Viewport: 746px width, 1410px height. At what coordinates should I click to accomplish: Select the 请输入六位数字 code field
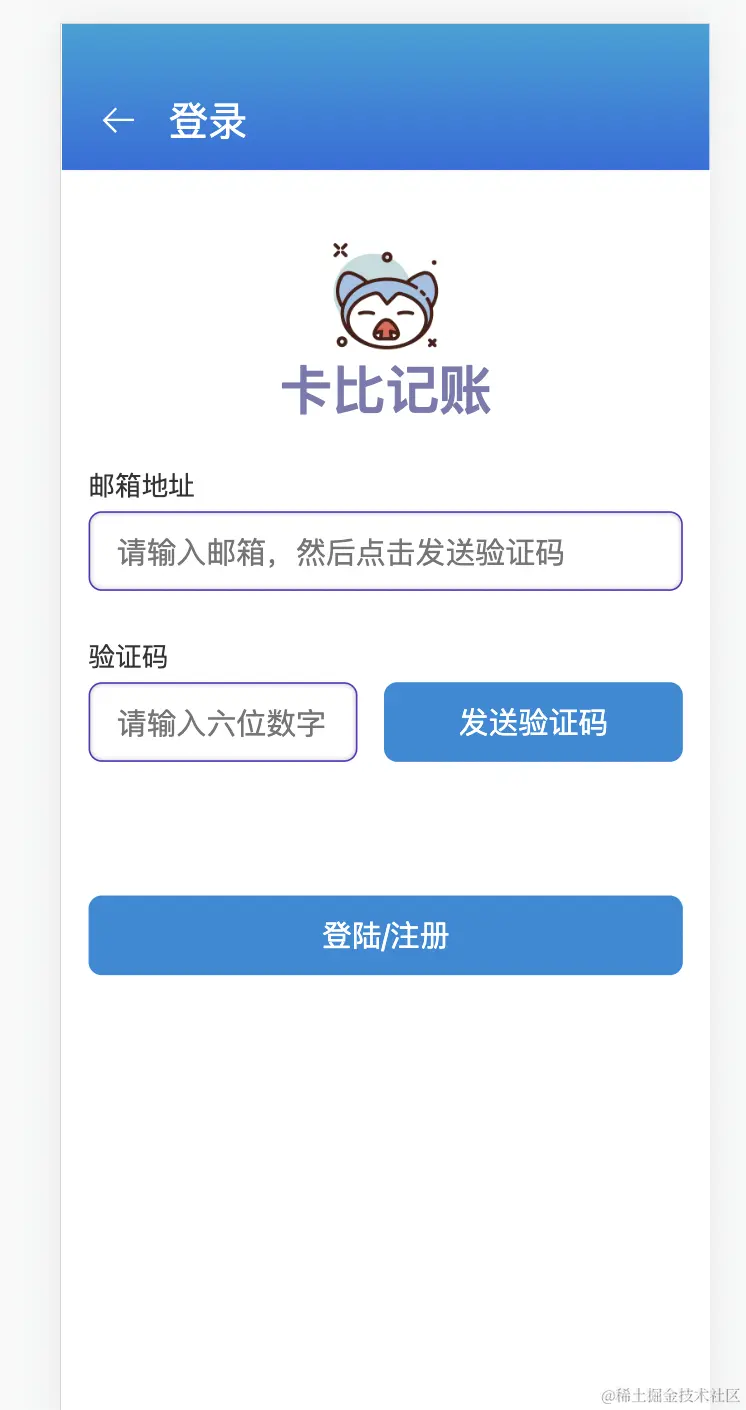coord(222,722)
